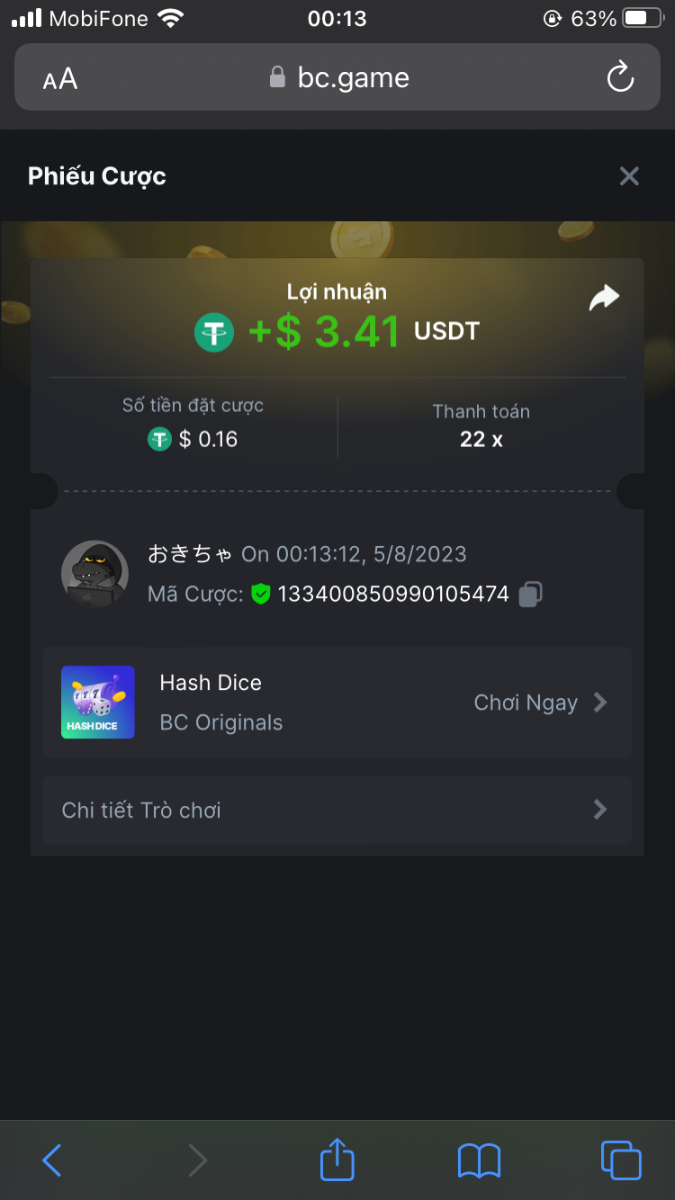
Task: Share this bet slip result
Action: click(604, 298)
